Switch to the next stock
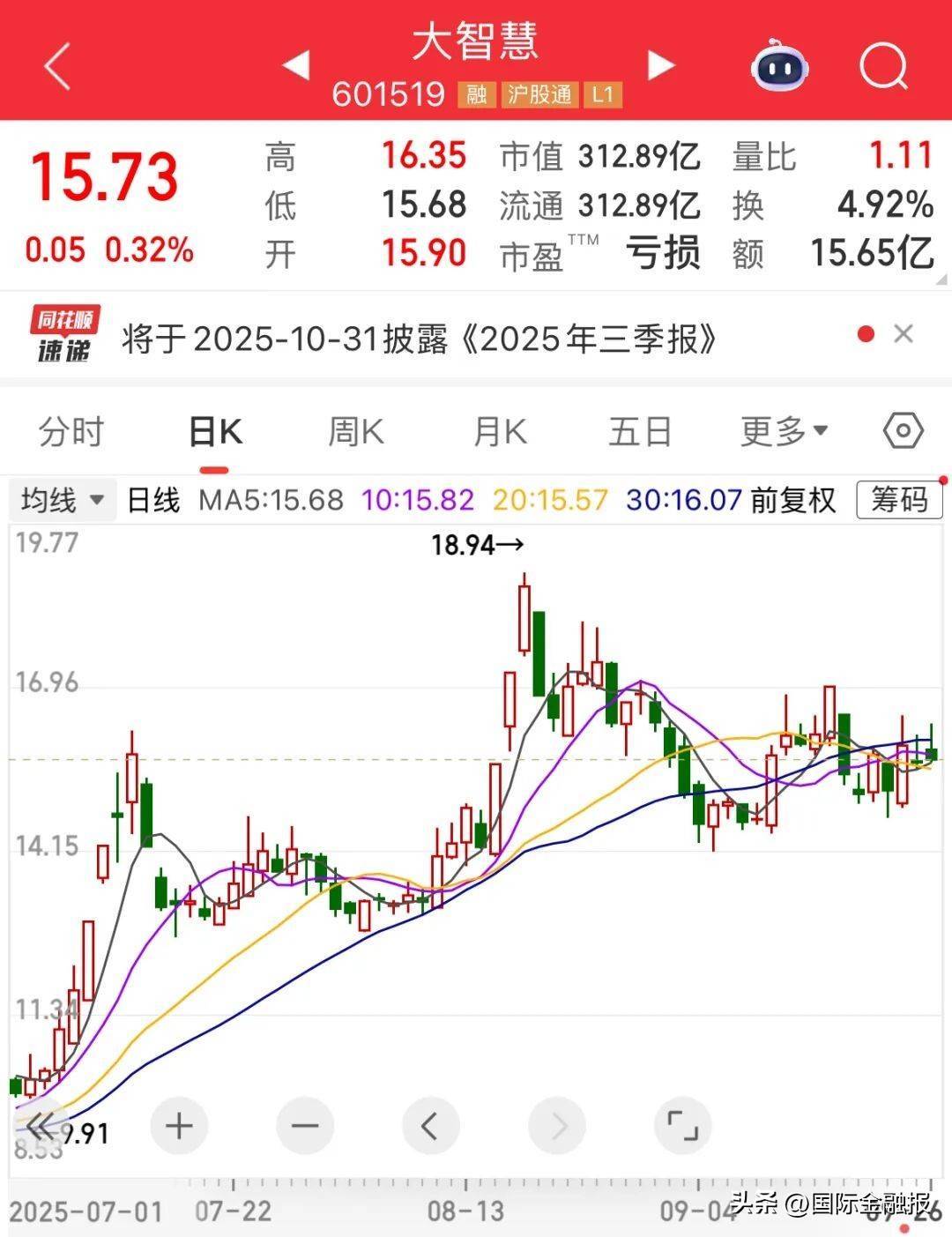The width and height of the screenshot is (952, 1237). pos(660,64)
